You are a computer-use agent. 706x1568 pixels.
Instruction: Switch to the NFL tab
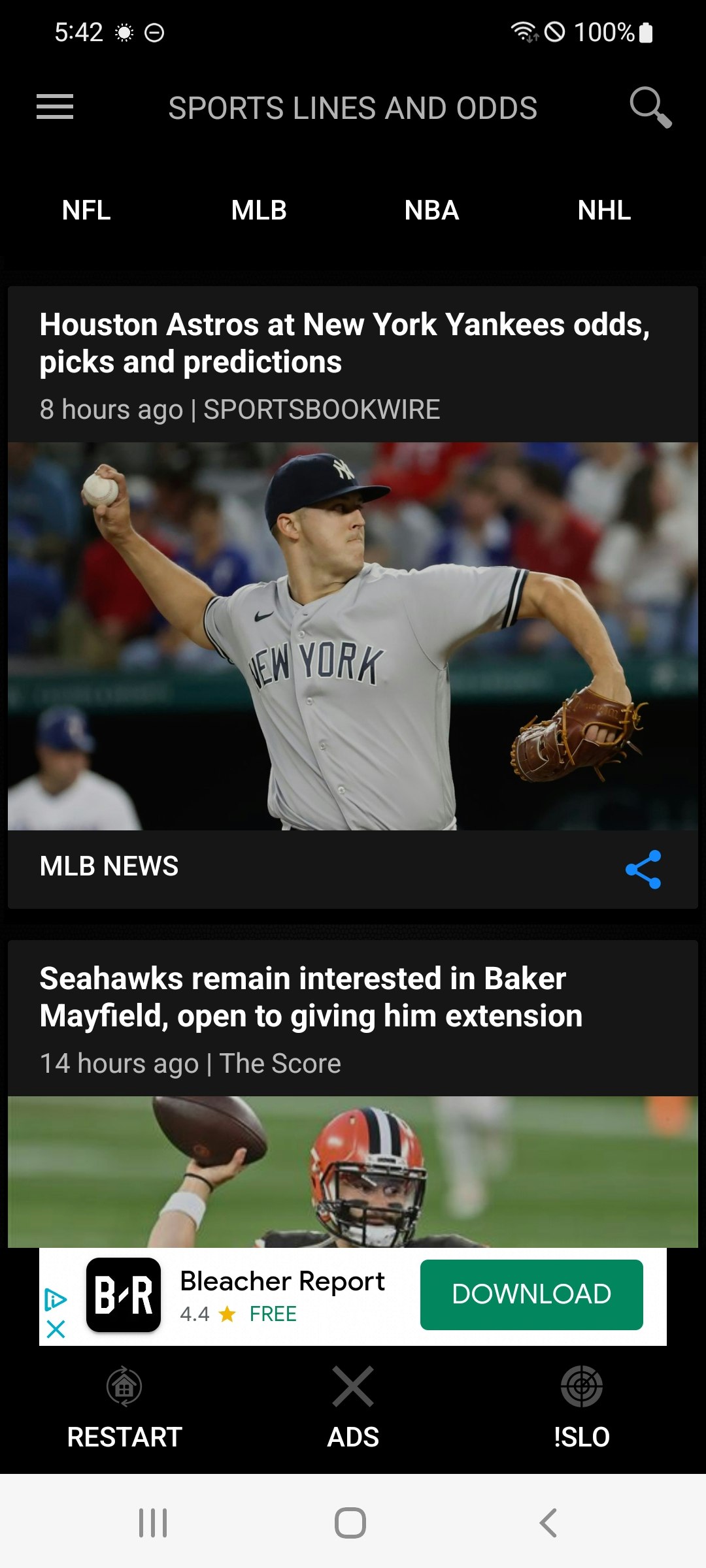click(x=86, y=210)
